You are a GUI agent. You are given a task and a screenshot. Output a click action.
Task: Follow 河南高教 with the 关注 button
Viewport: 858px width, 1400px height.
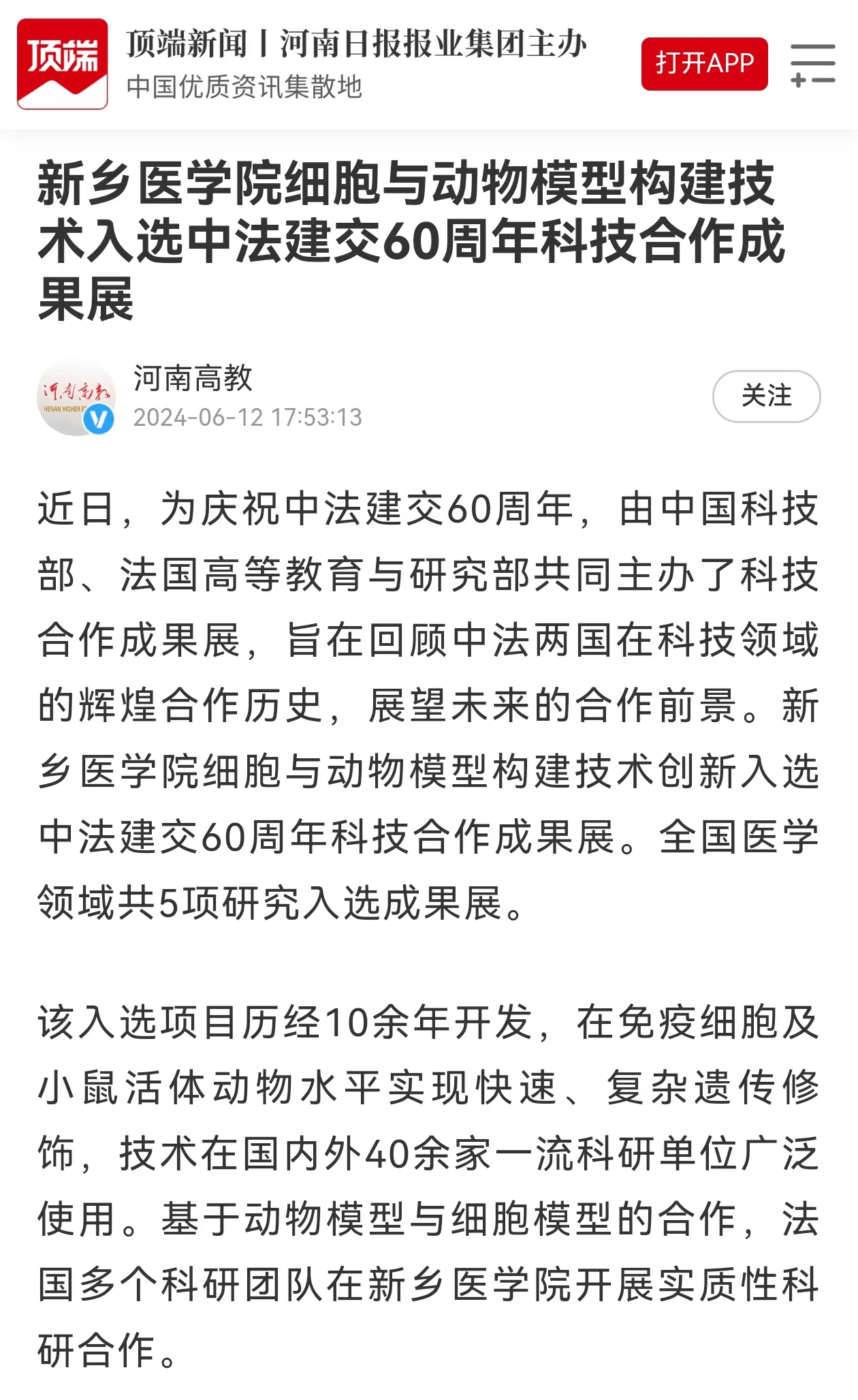point(766,396)
